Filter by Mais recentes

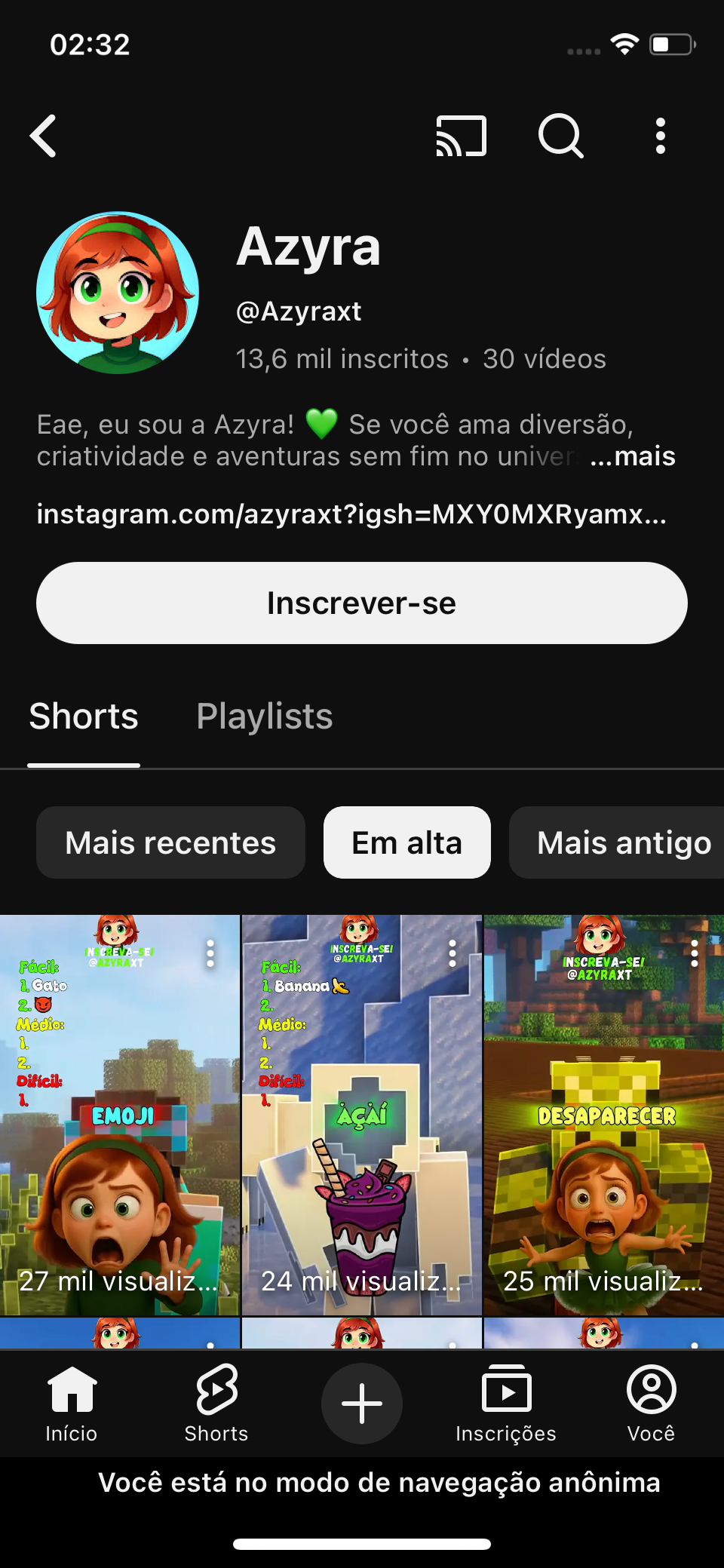pos(170,842)
